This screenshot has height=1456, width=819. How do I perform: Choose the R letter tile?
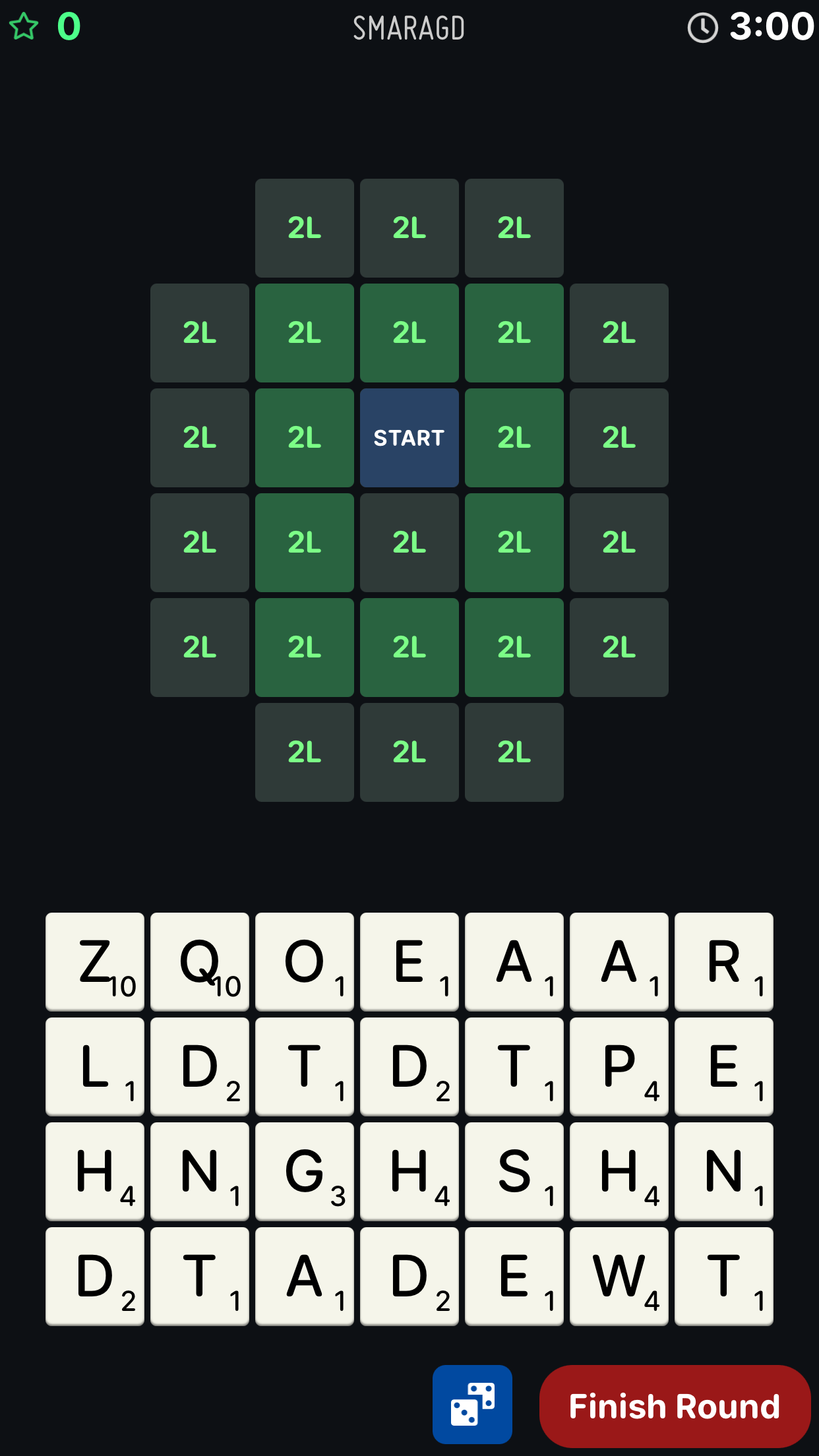723,961
